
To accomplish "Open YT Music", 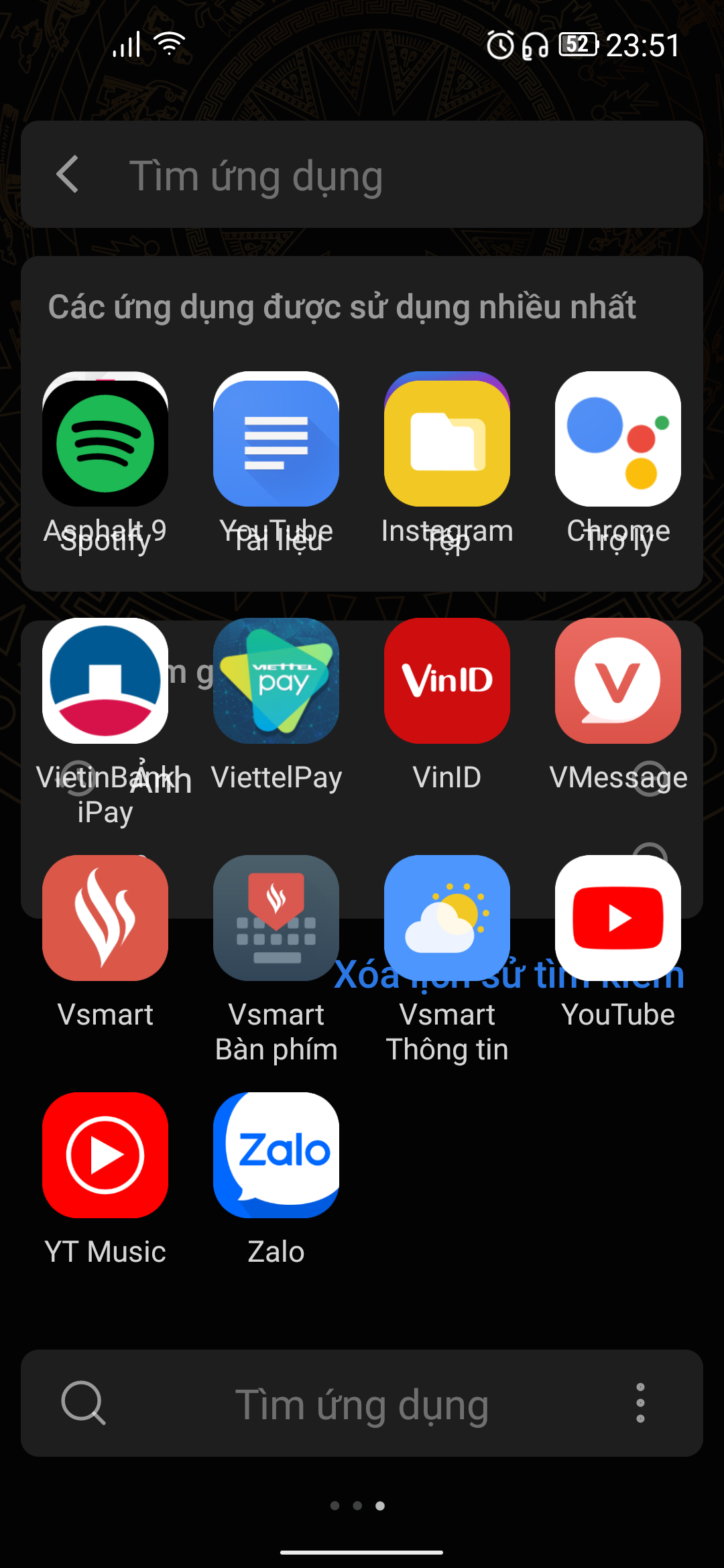I will tap(105, 1155).
